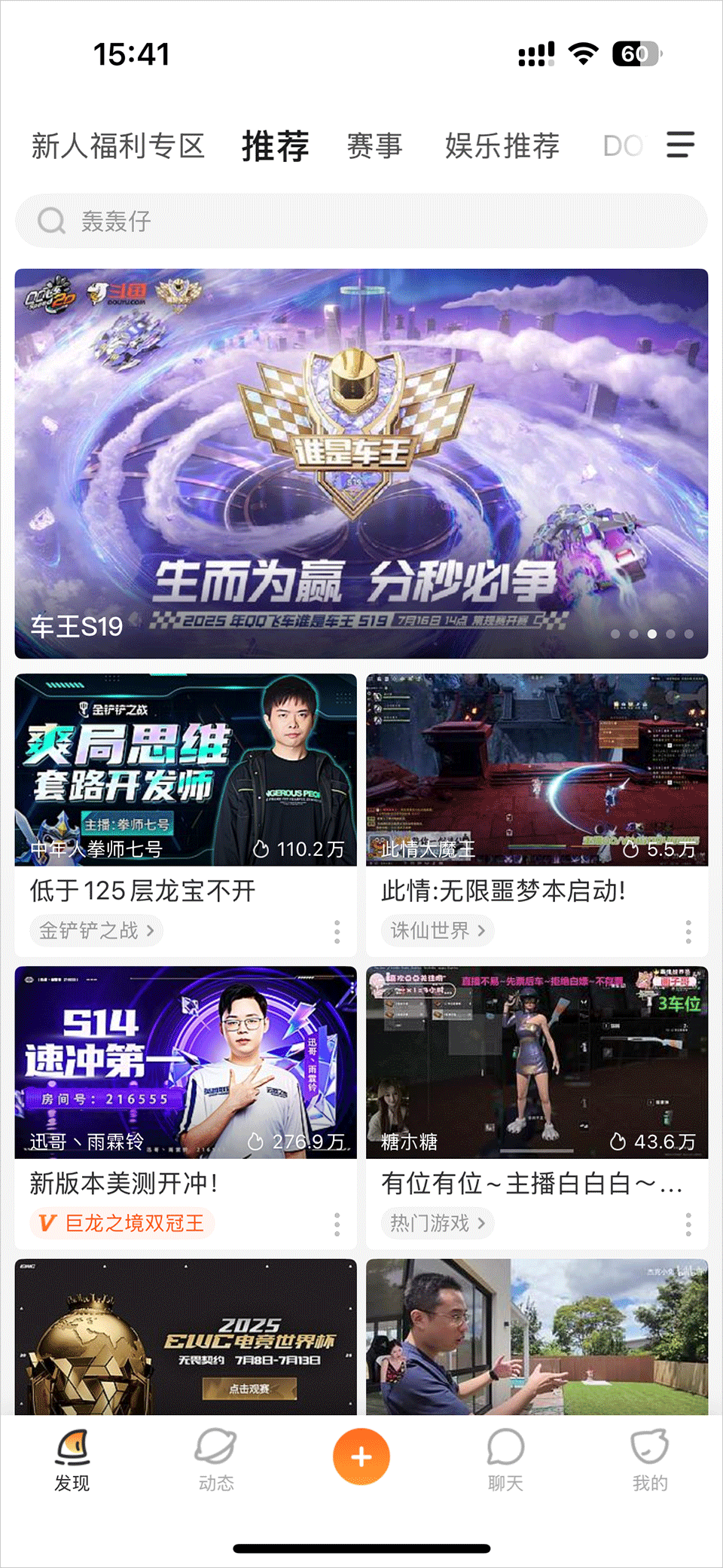Open 迅哥丶雨霖铃 live stream
Viewport: 723px width, 1568px height.
pyautogui.click(x=185, y=1062)
